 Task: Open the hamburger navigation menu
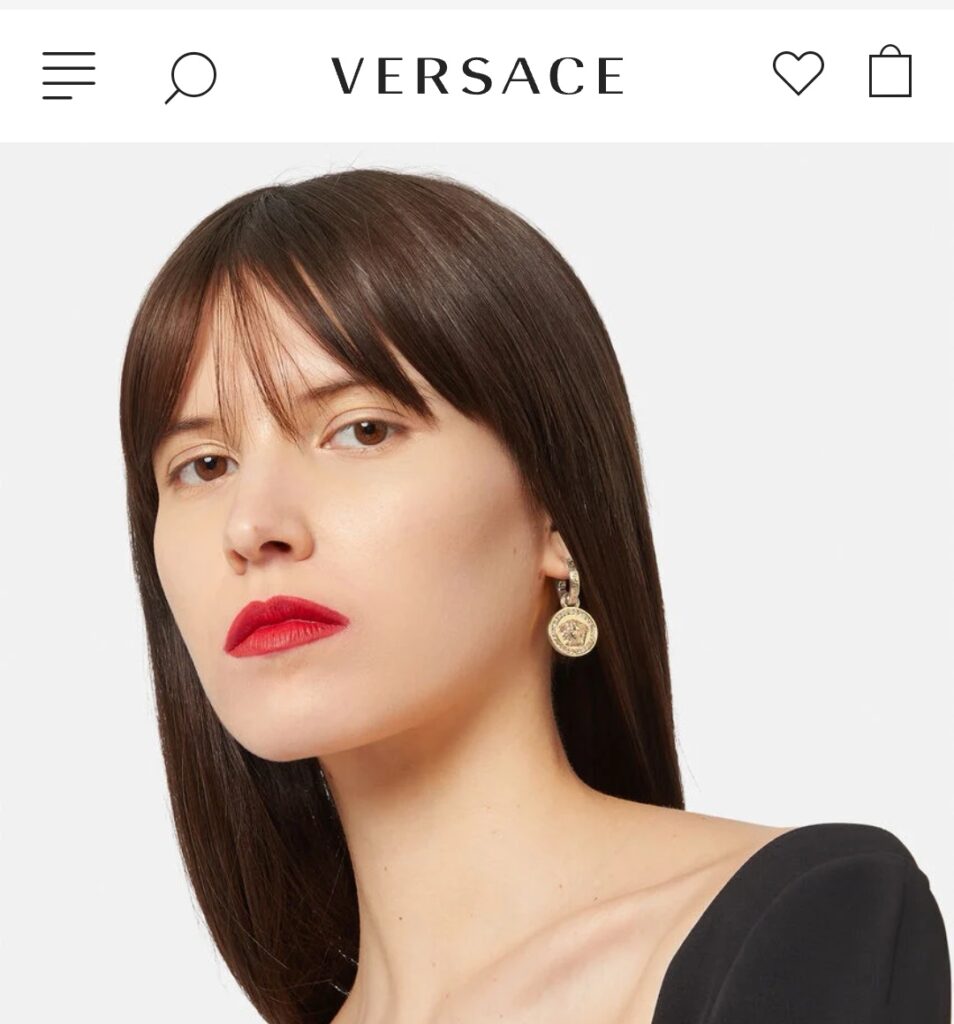69,76
